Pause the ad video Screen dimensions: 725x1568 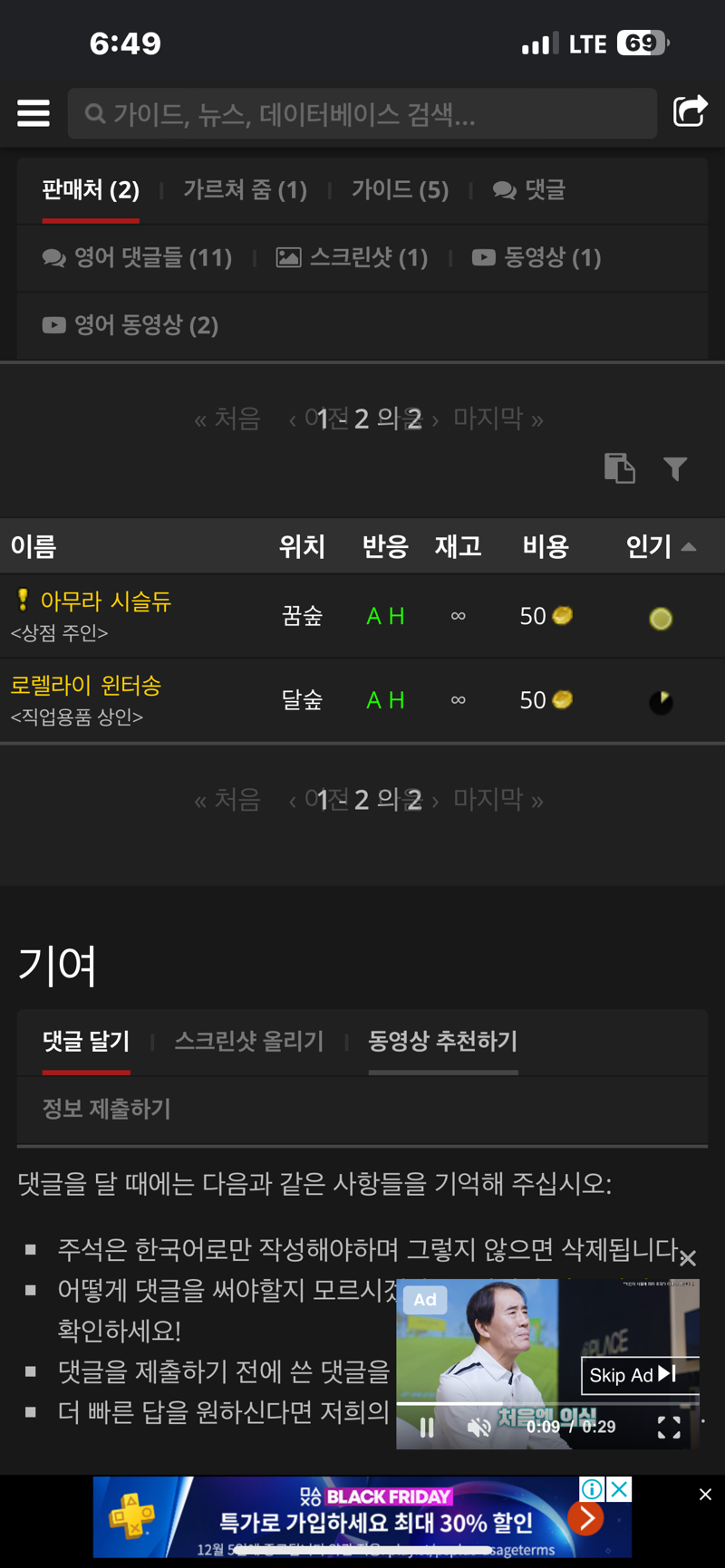tap(426, 1428)
